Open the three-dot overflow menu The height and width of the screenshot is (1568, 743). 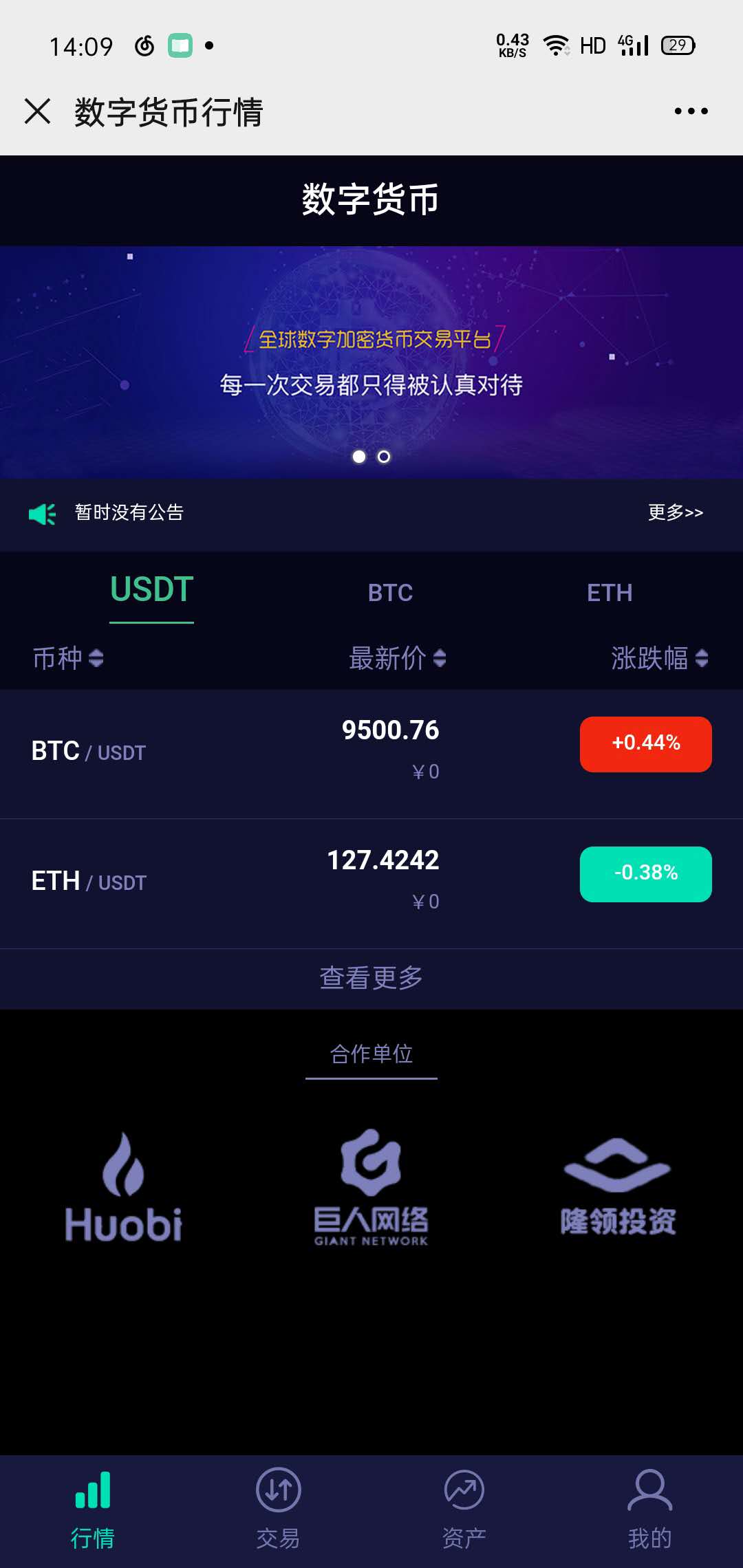(691, 111)
